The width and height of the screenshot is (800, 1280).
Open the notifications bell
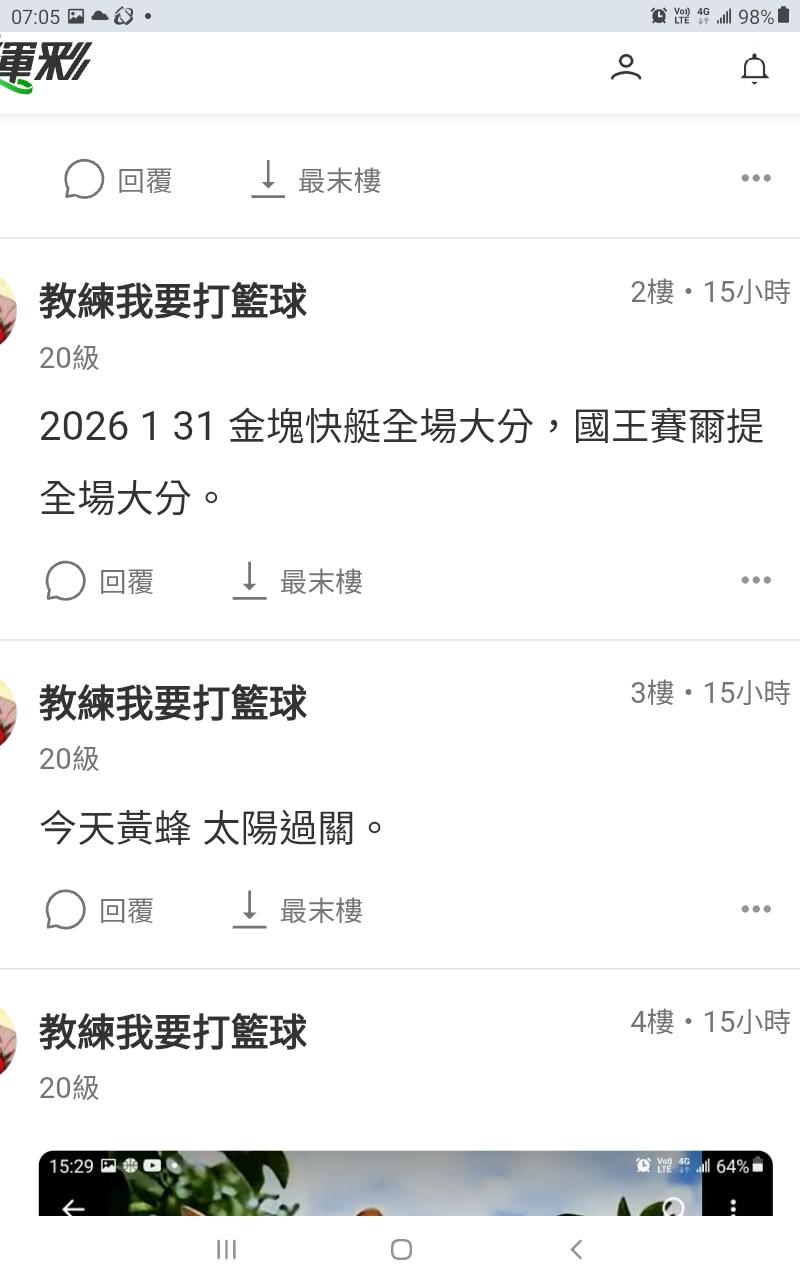754,68
